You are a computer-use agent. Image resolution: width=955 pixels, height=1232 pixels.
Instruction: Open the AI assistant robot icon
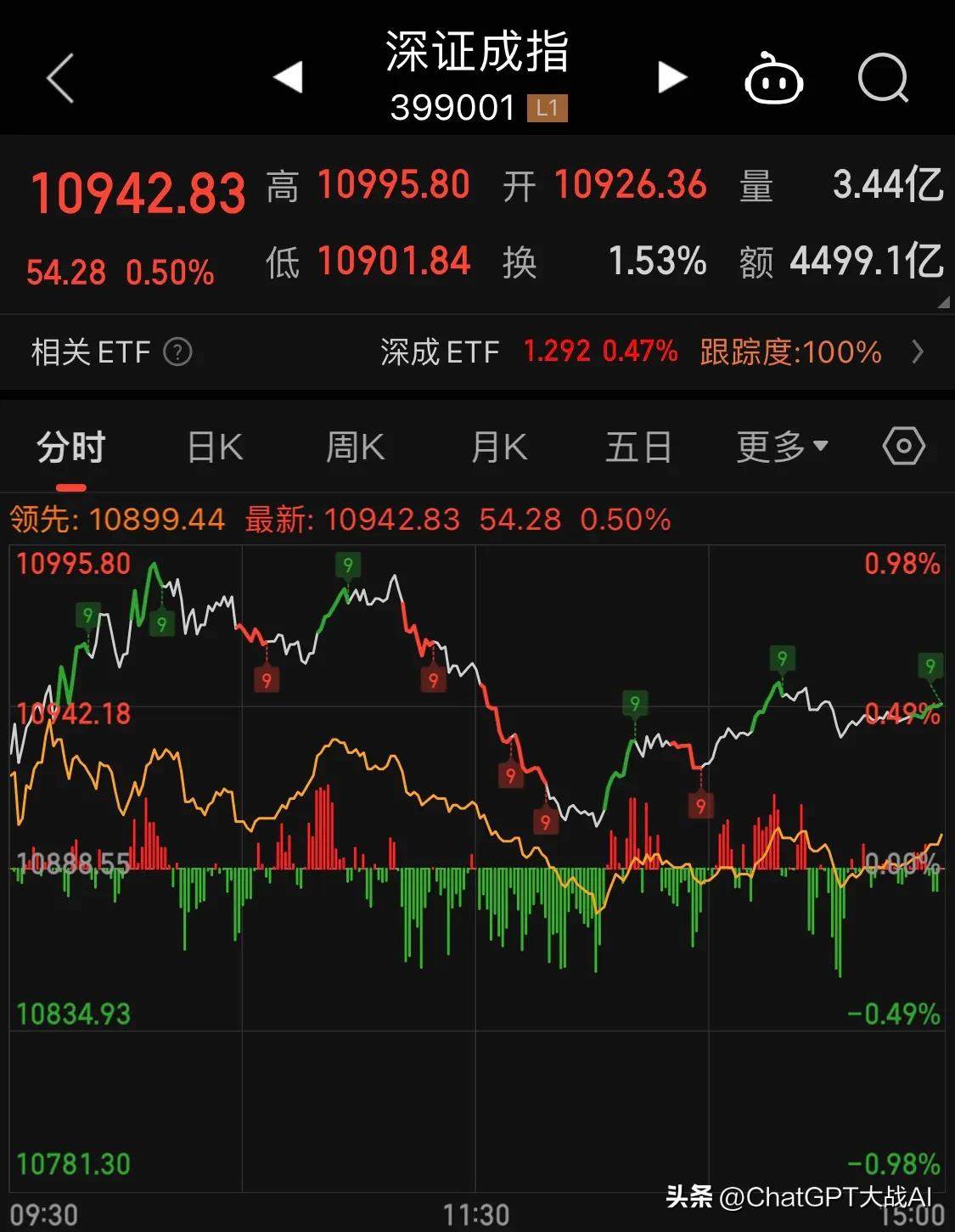772,79
